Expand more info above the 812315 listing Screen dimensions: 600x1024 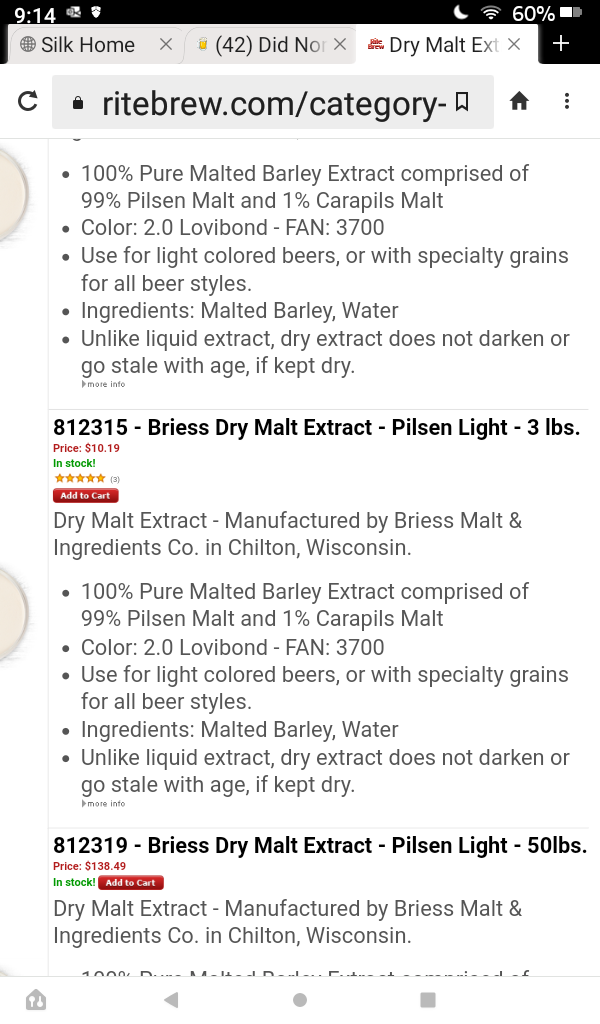tap(104, 384)
